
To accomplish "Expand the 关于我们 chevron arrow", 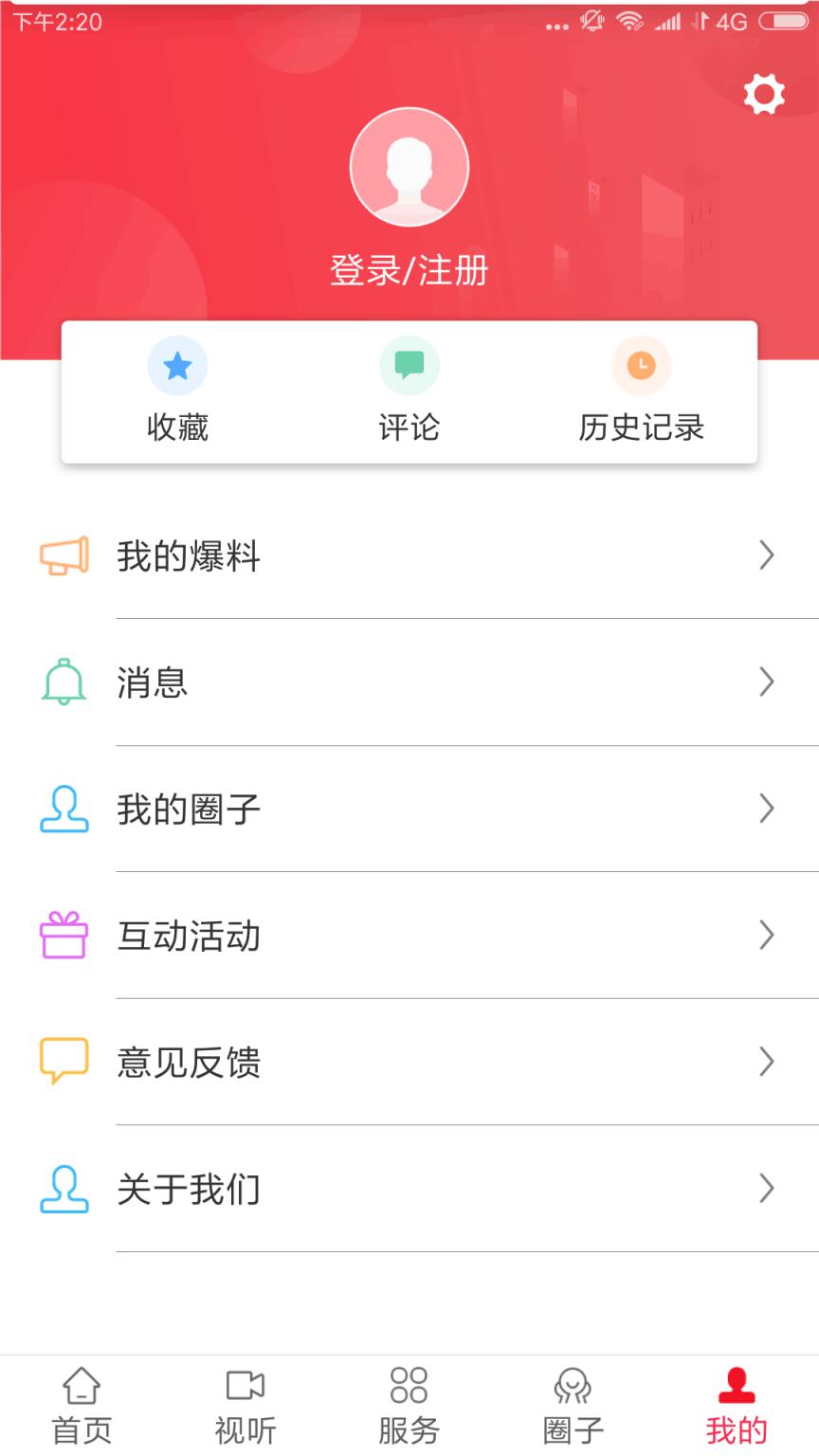I will [x=766, y=1189].
